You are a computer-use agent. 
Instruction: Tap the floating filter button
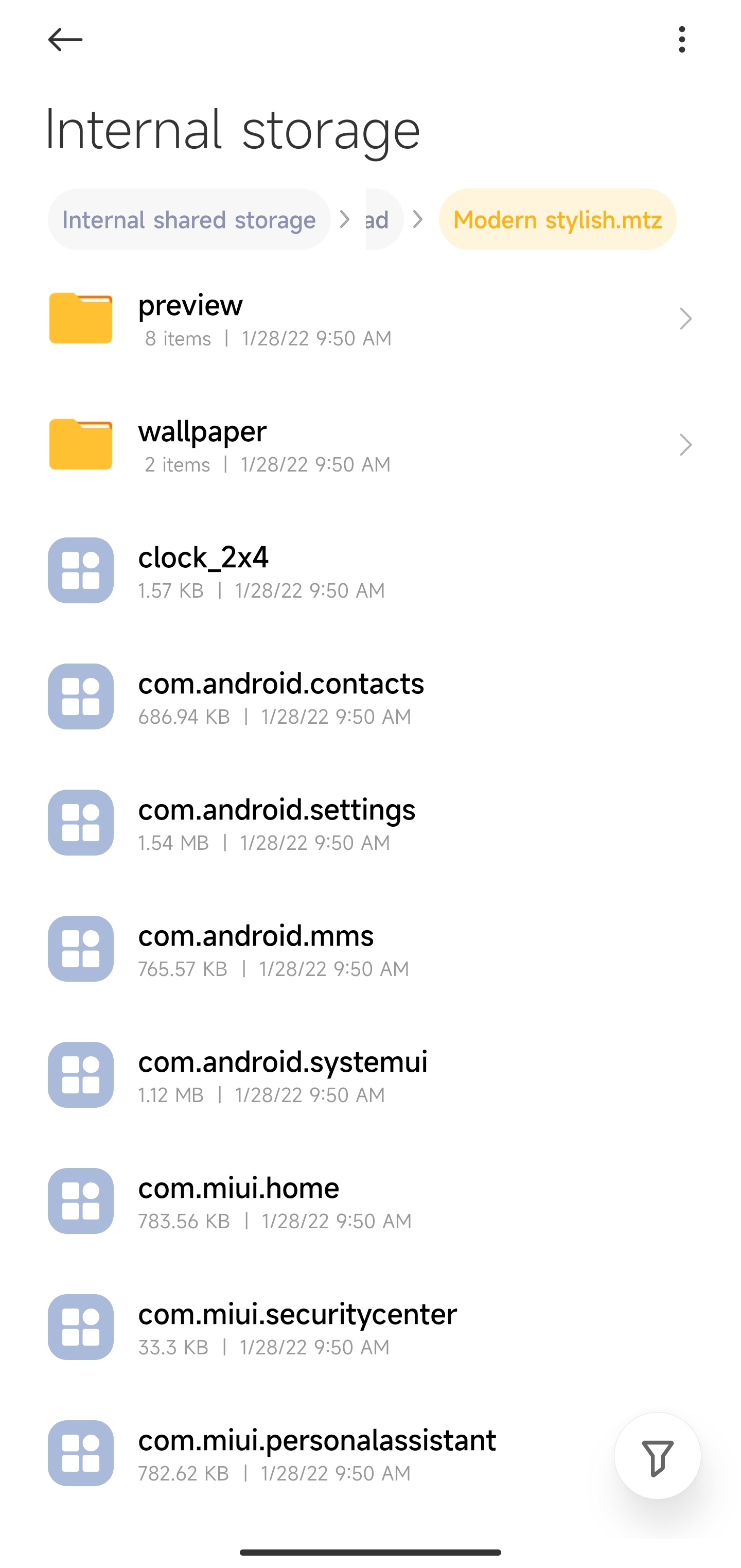pyautogui.click(x=657, y=1457)
